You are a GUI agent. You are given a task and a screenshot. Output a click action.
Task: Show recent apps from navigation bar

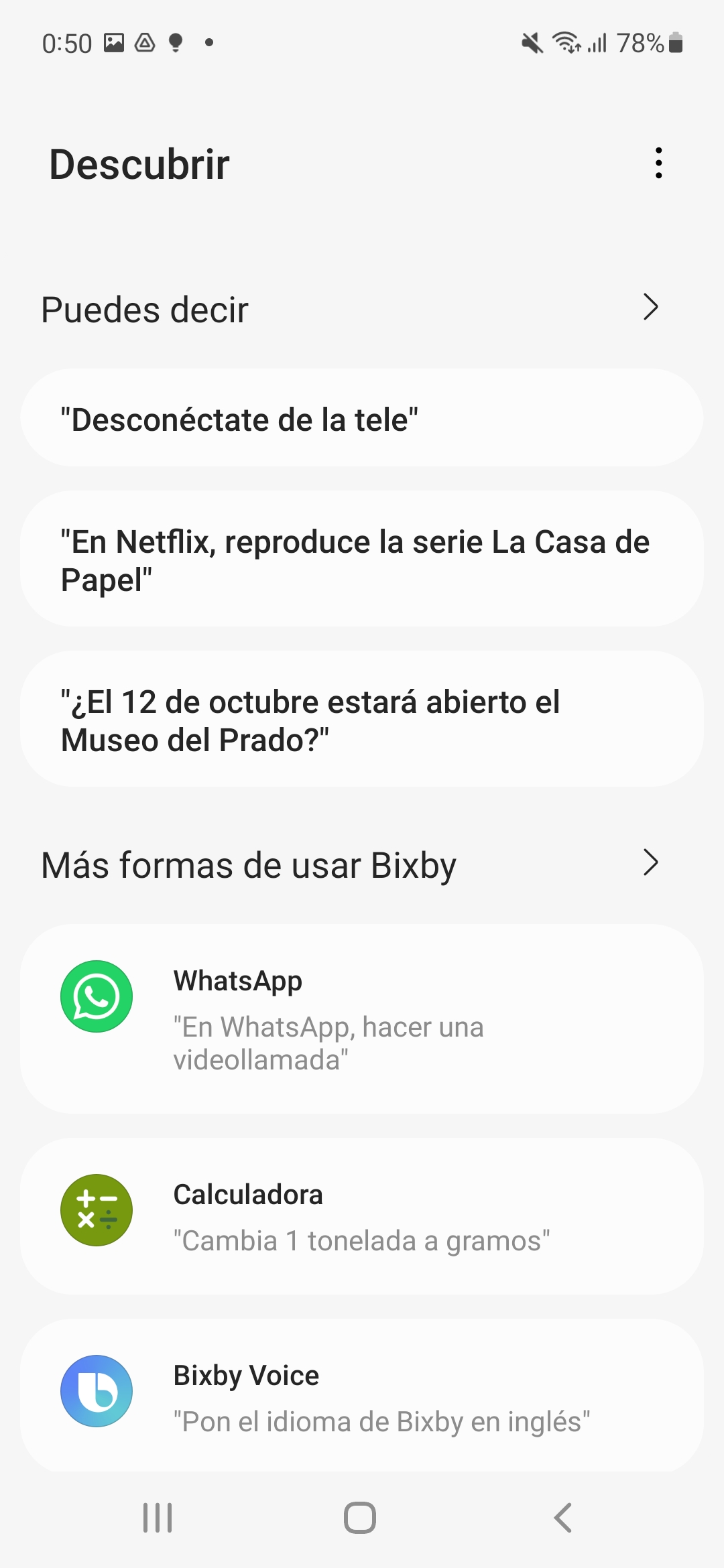pos(158,1518)
